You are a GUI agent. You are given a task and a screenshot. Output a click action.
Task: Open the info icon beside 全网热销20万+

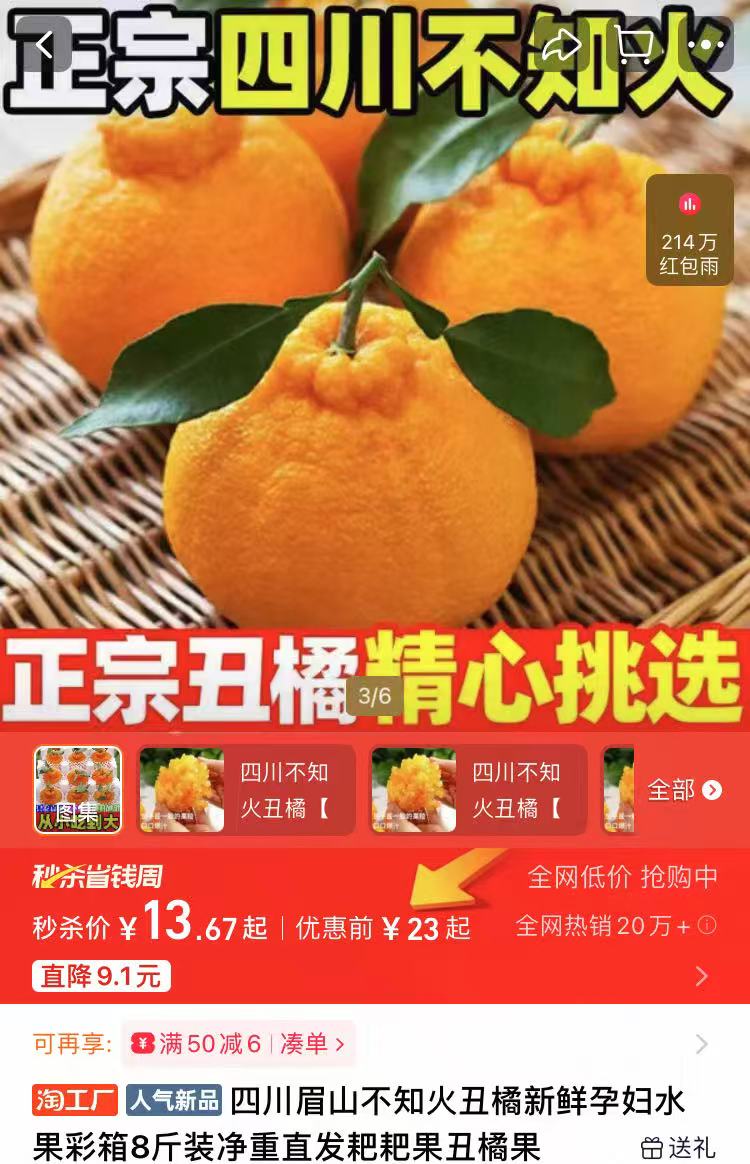pos(707,926)
